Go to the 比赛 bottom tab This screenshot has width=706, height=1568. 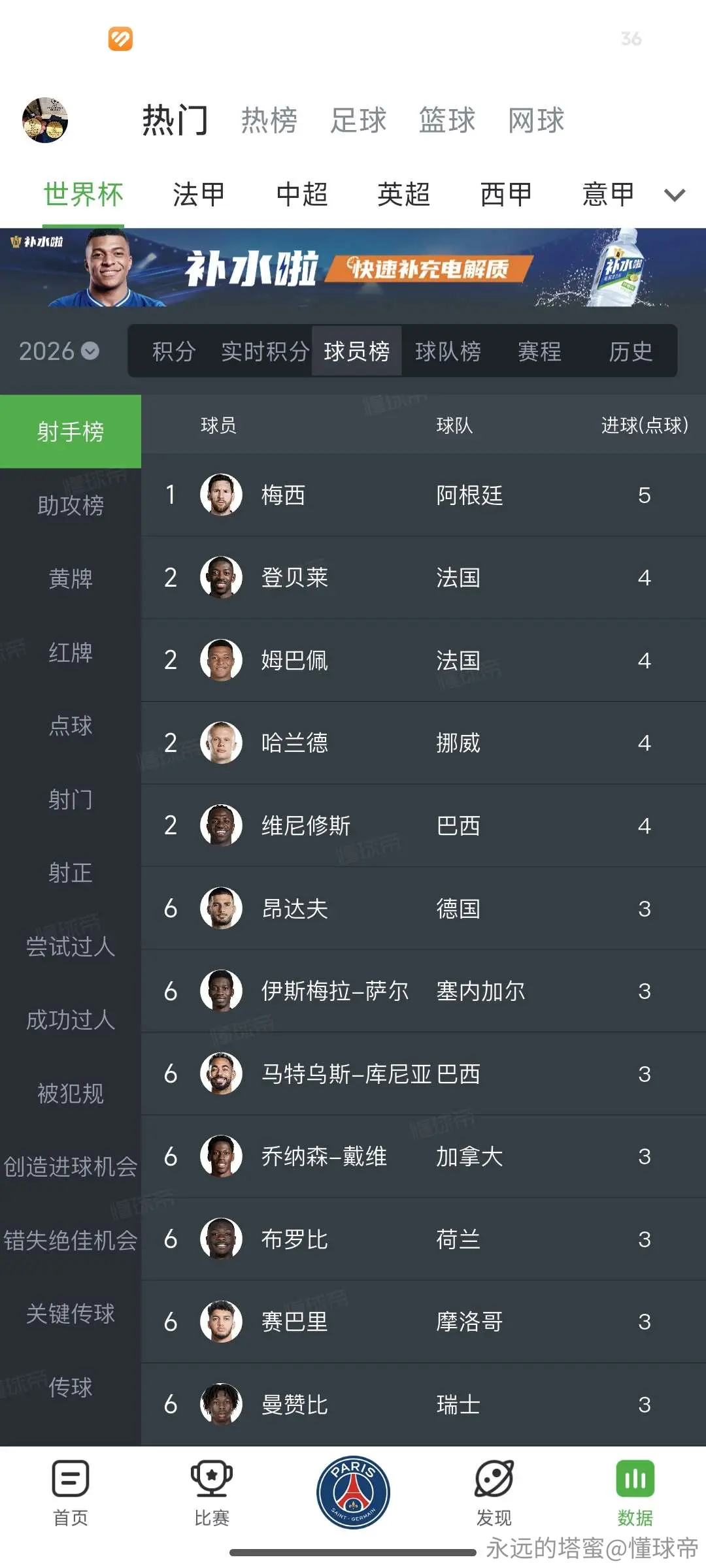(x=212, y=1494)
